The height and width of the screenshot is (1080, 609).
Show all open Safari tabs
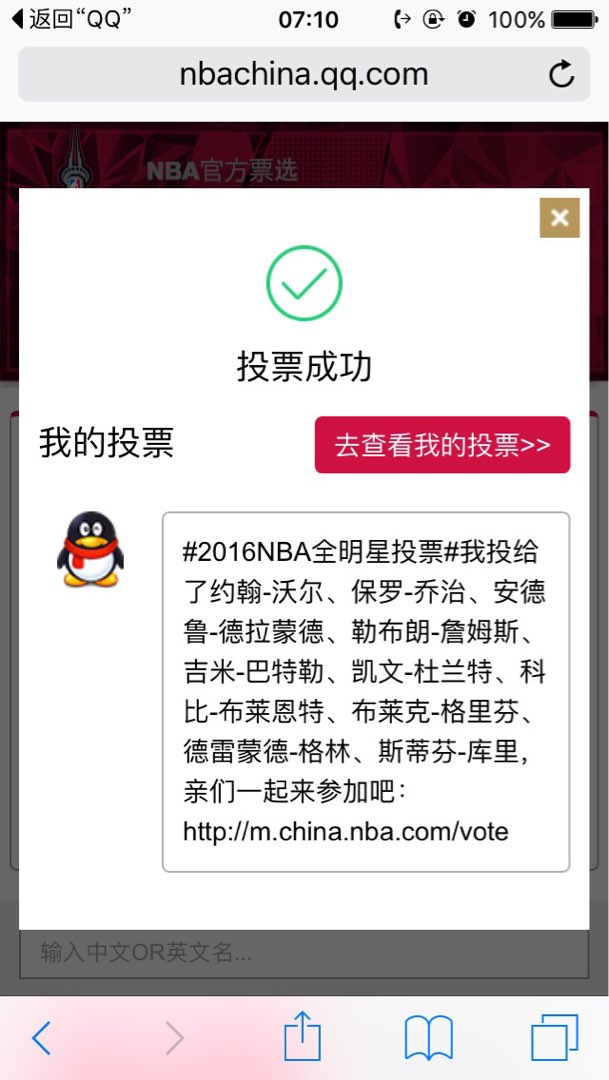point(554,1038)
